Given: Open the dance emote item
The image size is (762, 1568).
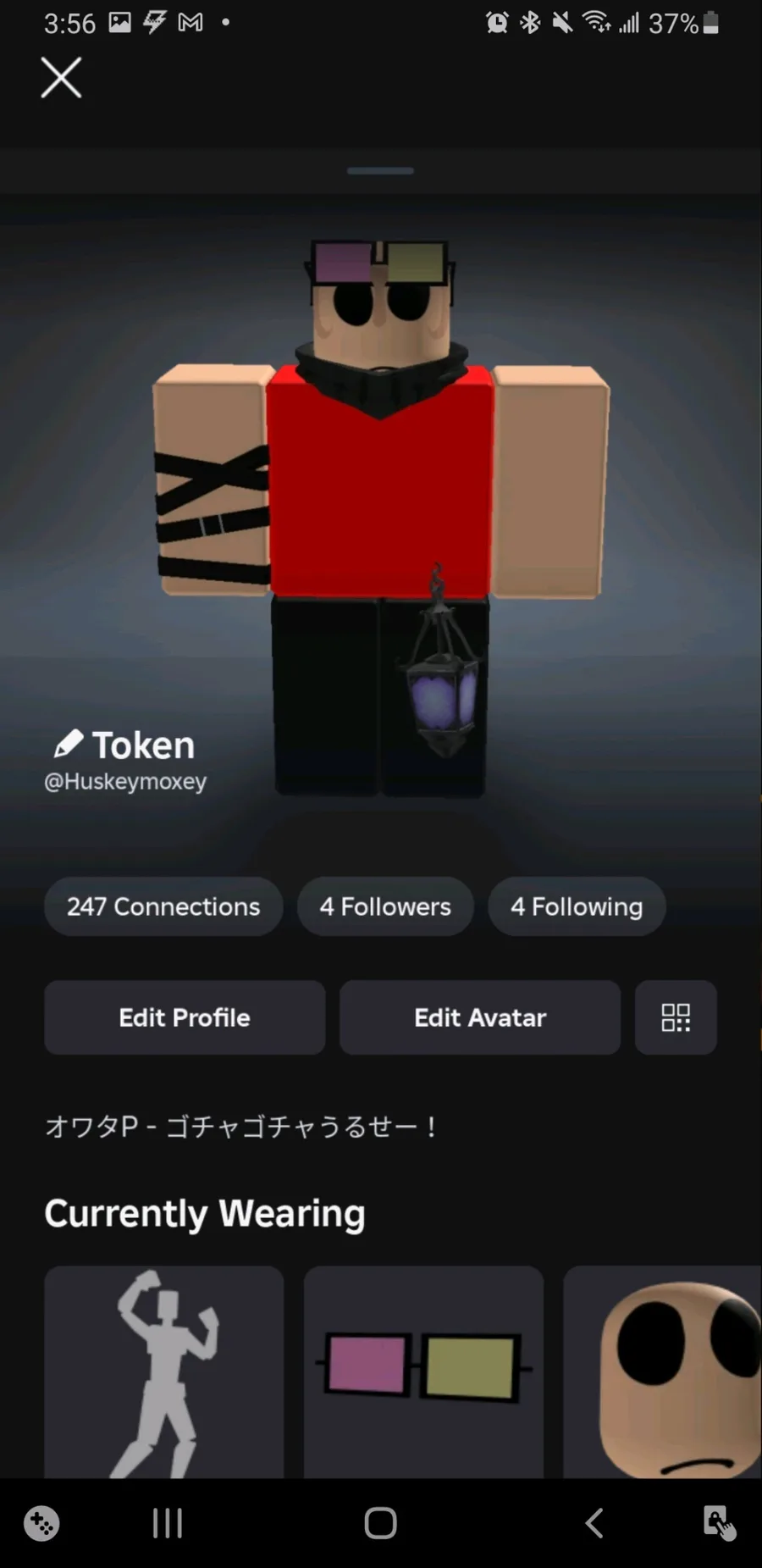Looking at the screenshot, I should pyautogui.click(x=163, y=1372).
